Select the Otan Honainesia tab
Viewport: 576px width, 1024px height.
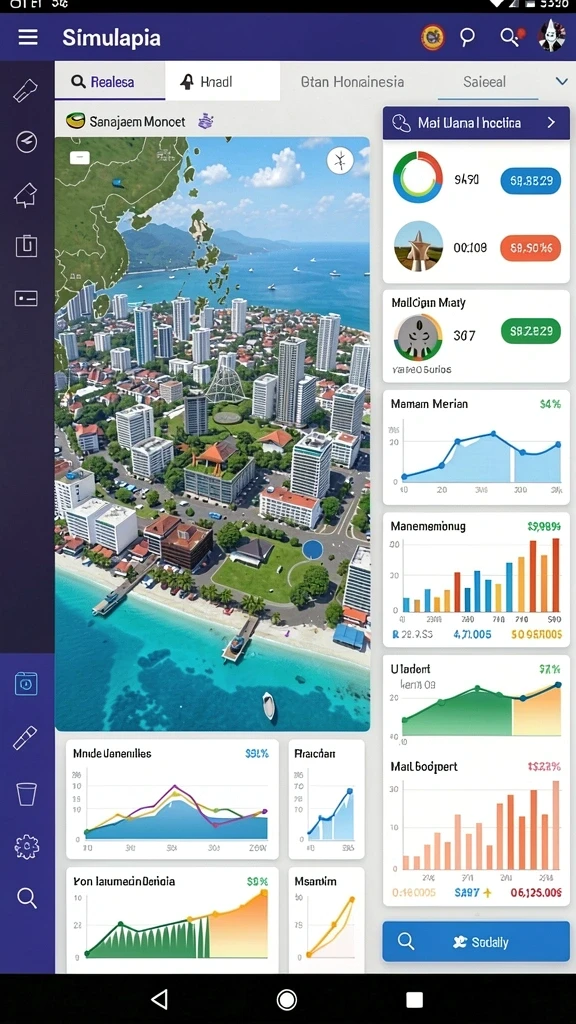(353, 82)
